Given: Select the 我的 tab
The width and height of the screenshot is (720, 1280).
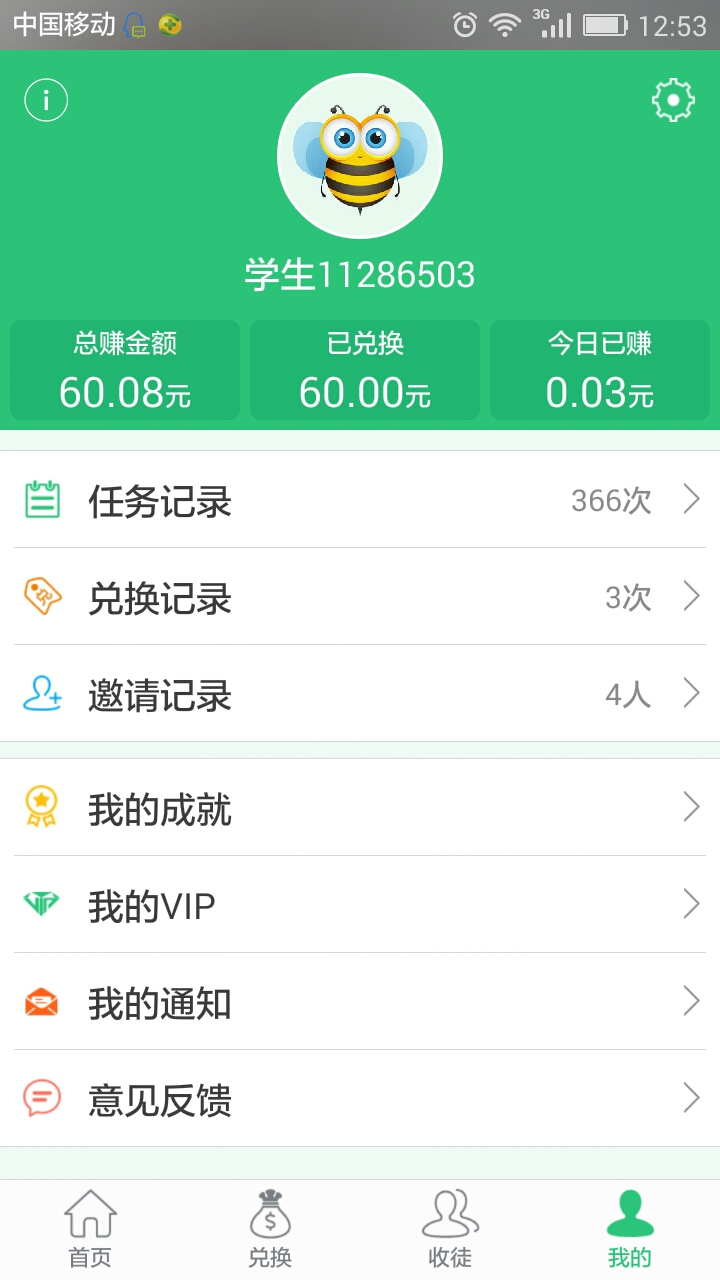Looking at the screenshot, I should pos(630,1230).
